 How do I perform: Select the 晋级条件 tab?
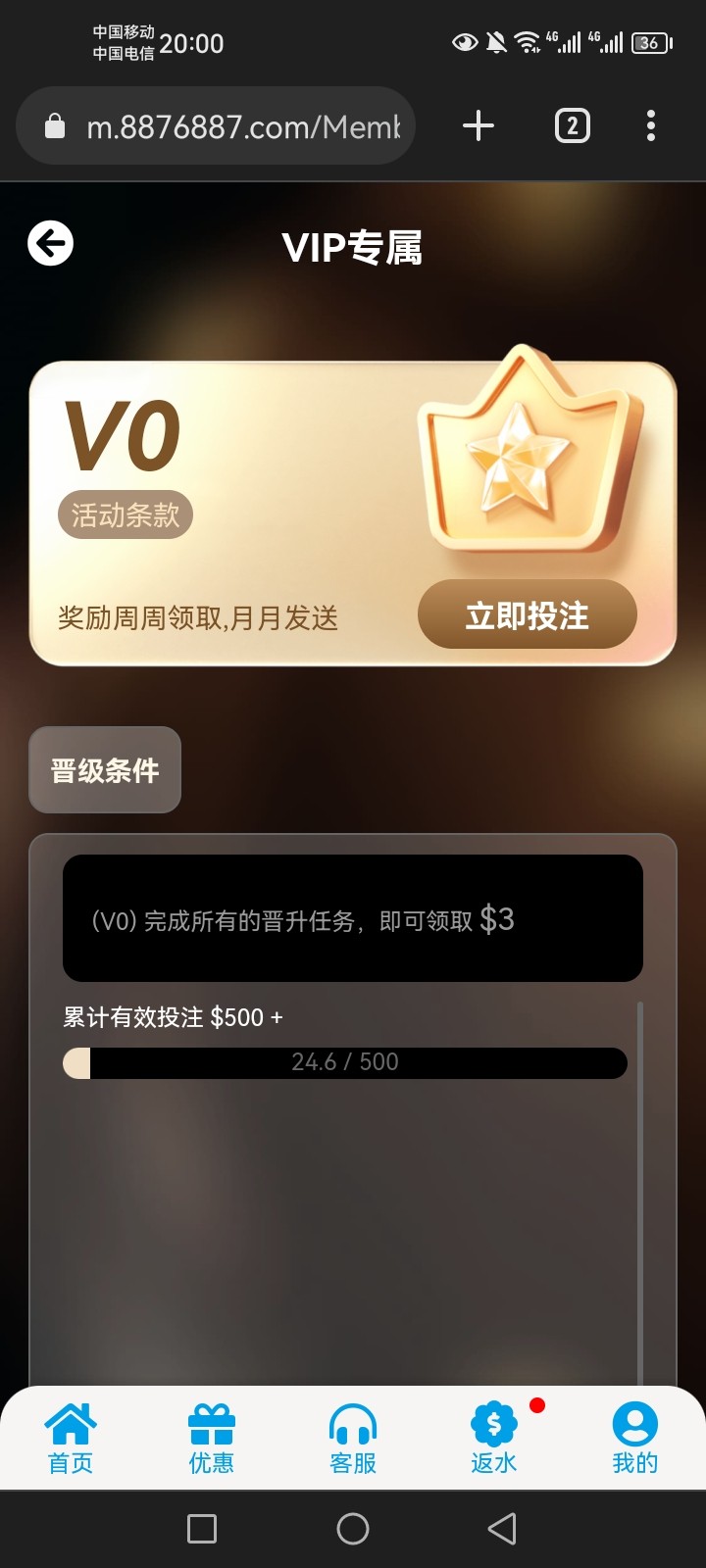pyautogui.click(x=105, y=770)
